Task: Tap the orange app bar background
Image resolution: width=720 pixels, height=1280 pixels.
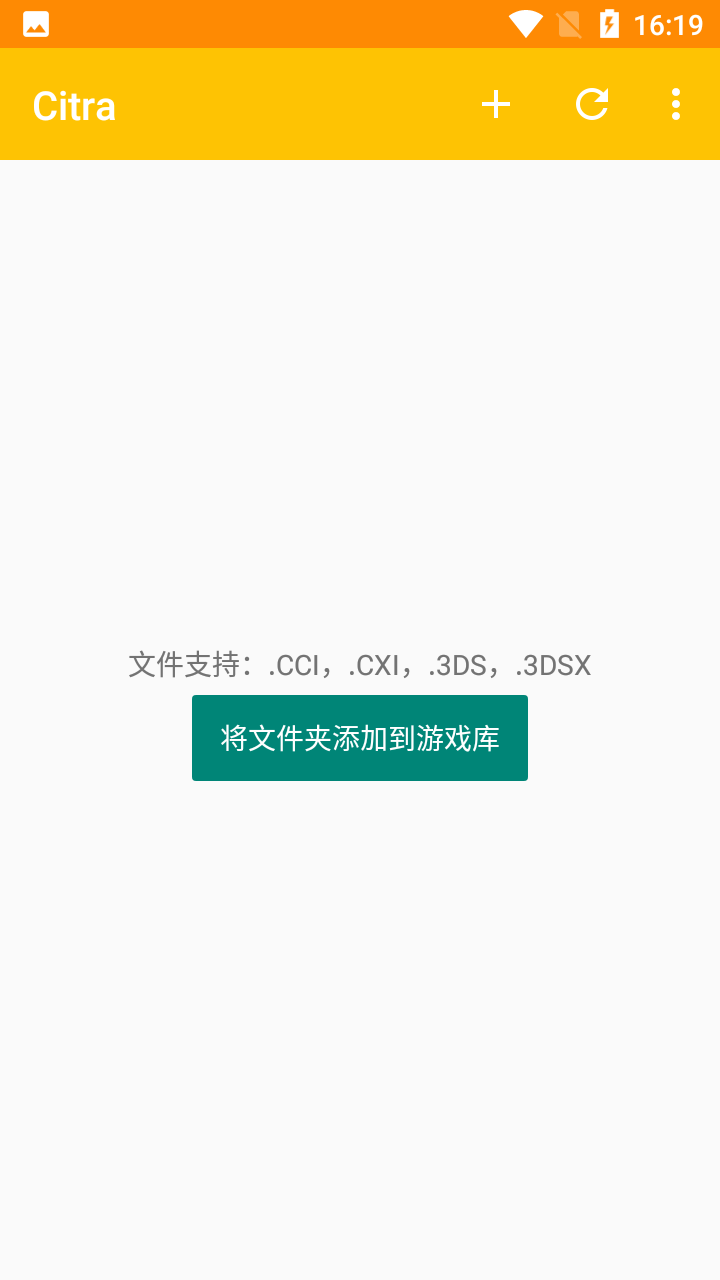Action: coord(280,104)
